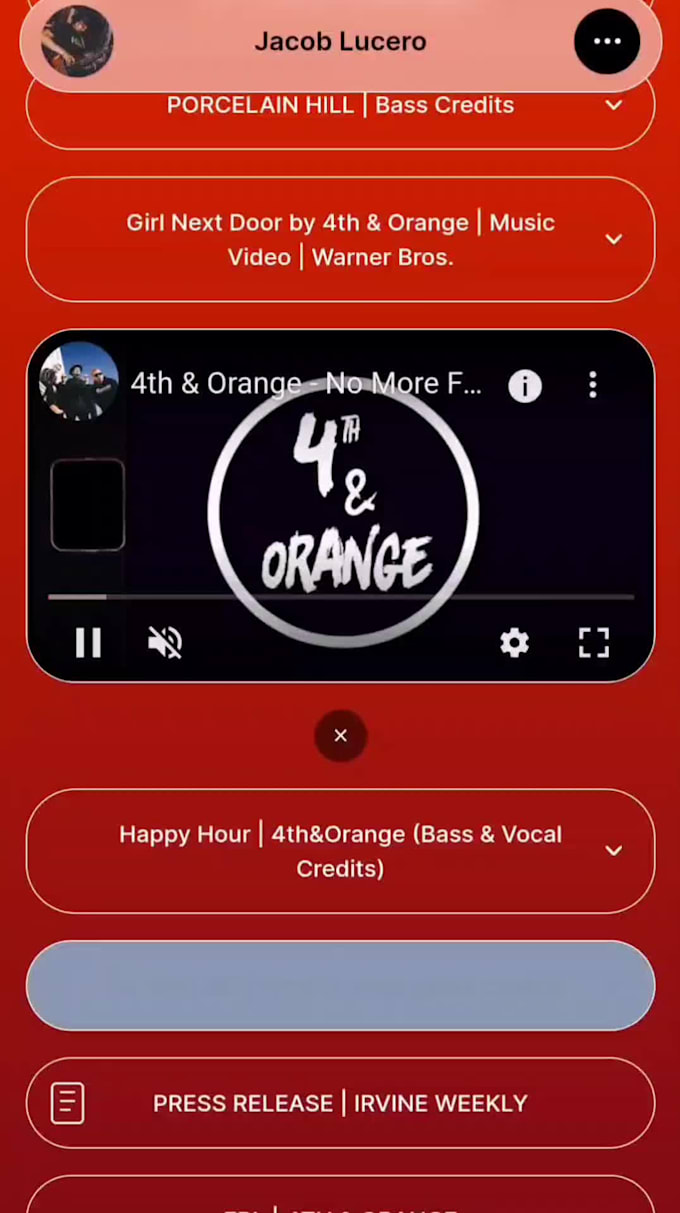The height and width of the screenshot is (1213, 680).
Task: Enter fullscreen video mode
Action: (x=594, y=643)
